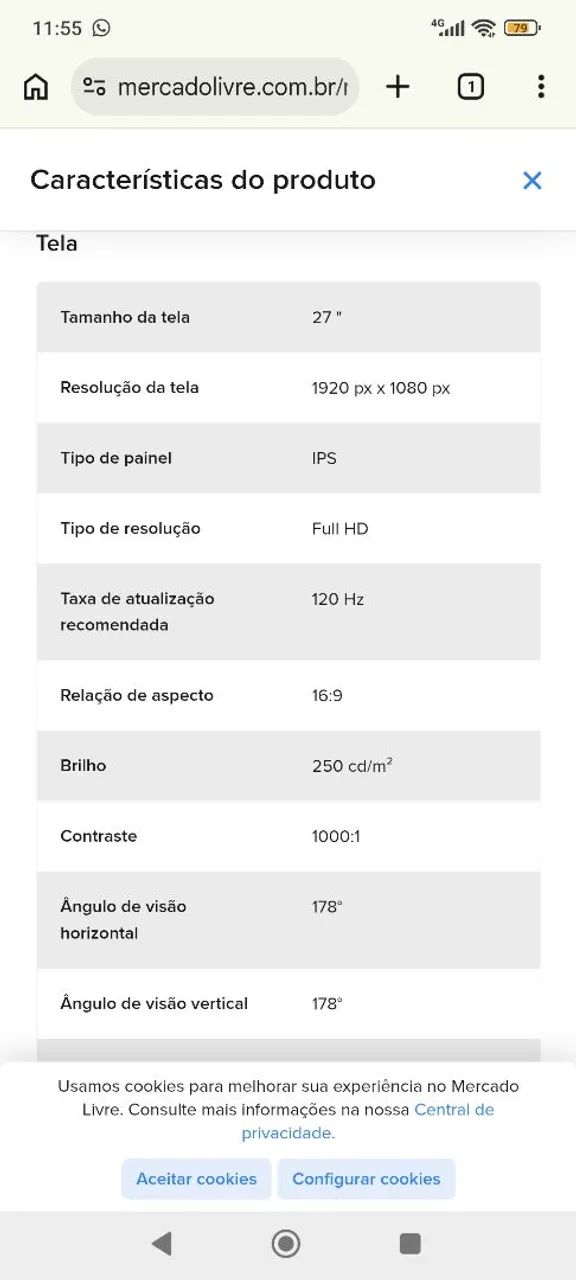Open a new browser tab
Screen dimensions: 576x1280
point(398,87)
